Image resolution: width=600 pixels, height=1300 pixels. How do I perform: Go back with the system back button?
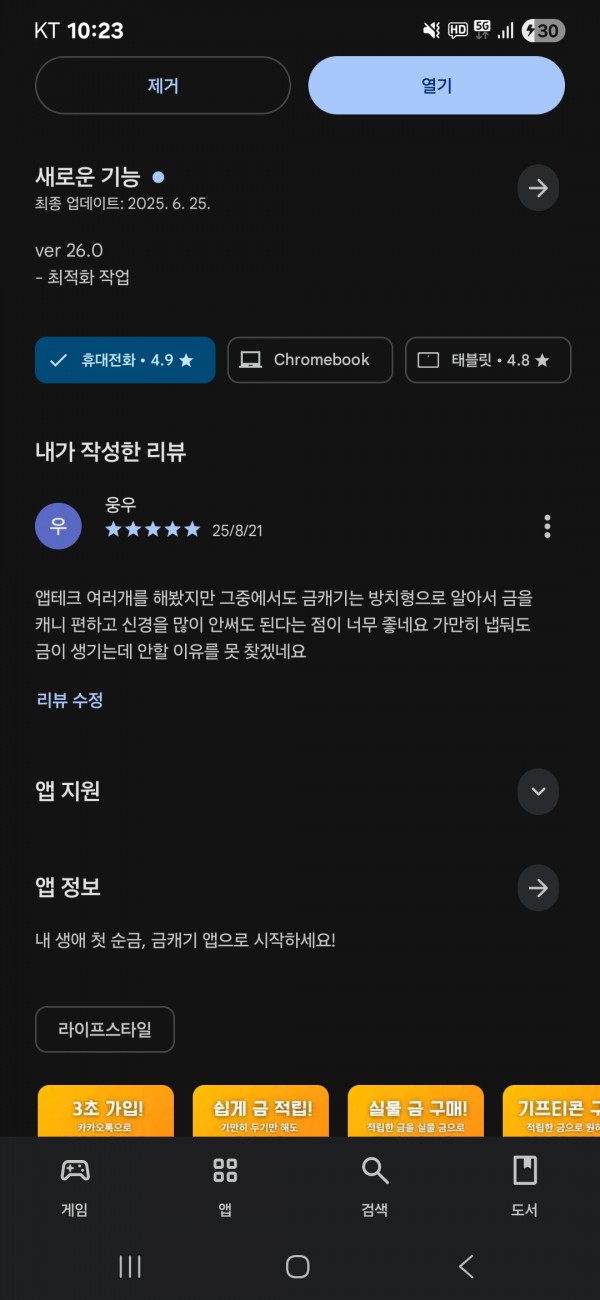click(466, 1267)
